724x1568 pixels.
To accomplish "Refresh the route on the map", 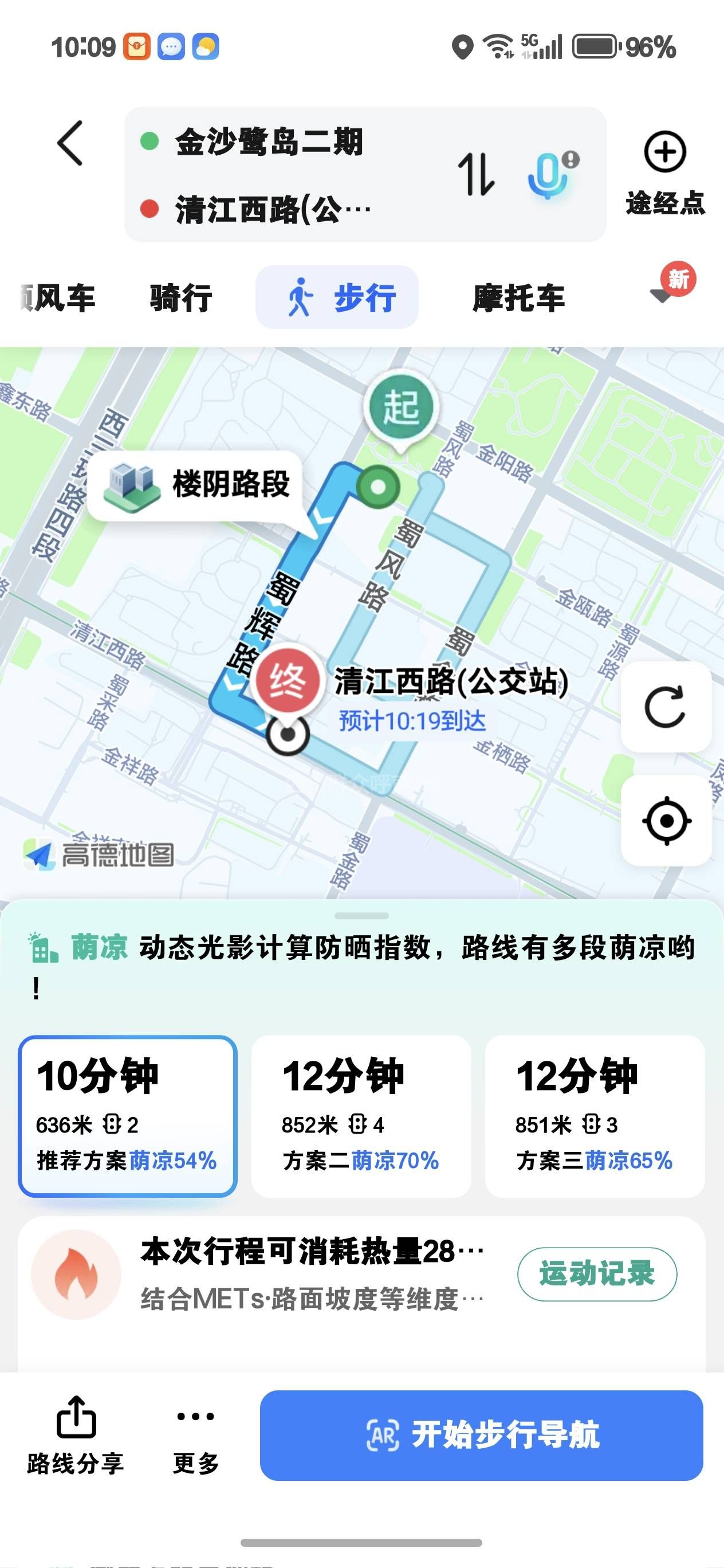I will coord(666,707).
